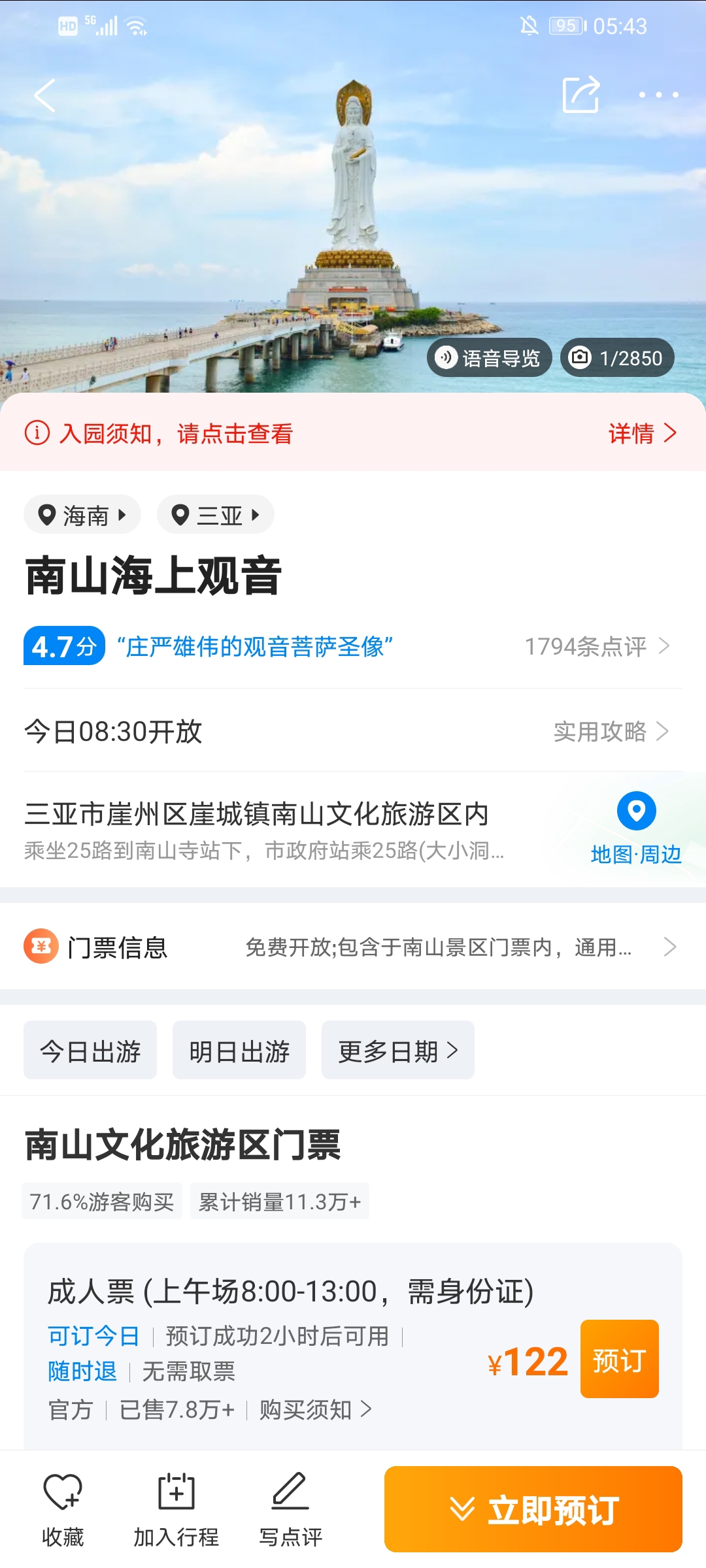
Task: Tap 立即预订 to book now
Action: click(x=533, y=1509)
